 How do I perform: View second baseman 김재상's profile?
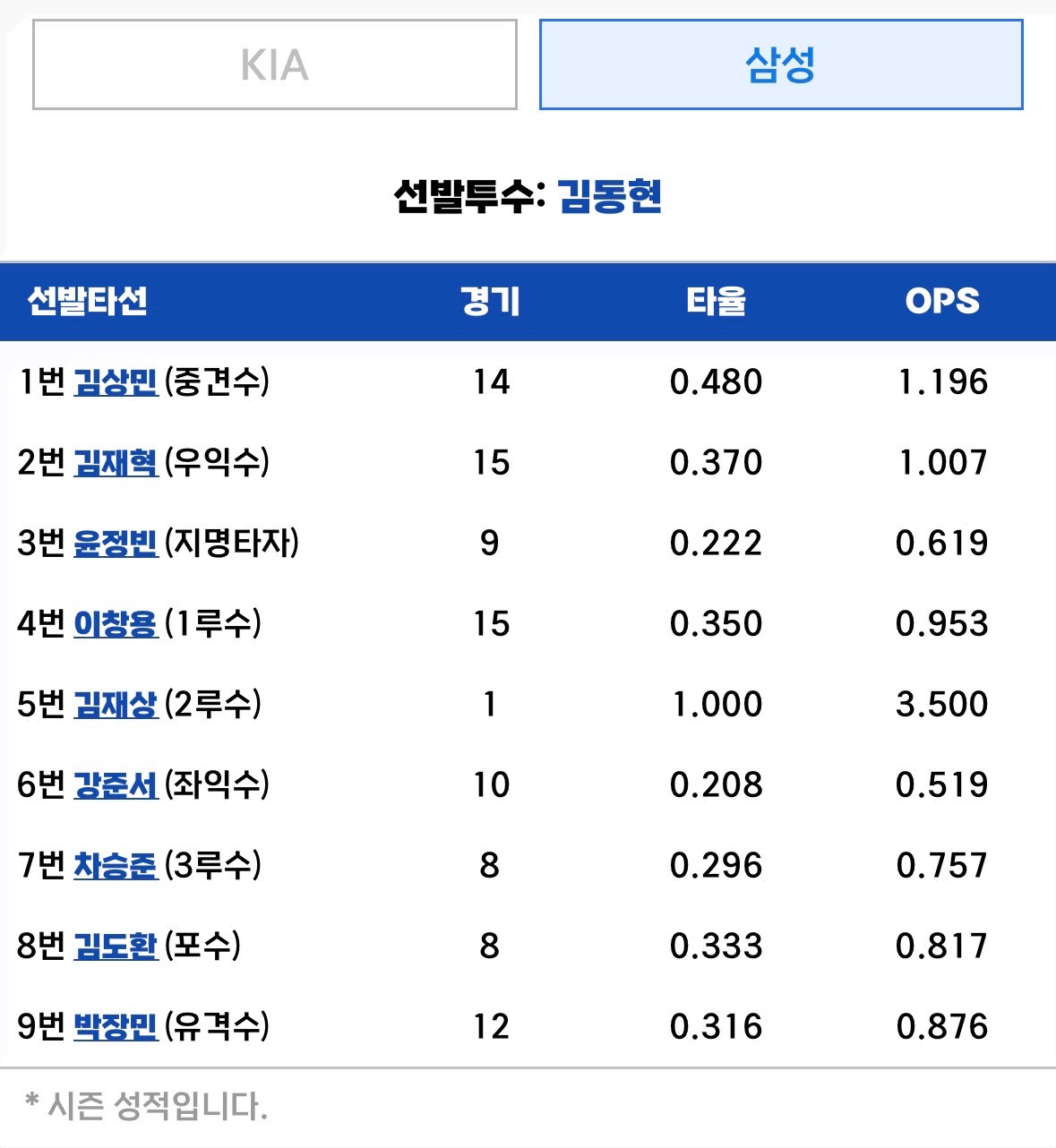tap(115, 705)
